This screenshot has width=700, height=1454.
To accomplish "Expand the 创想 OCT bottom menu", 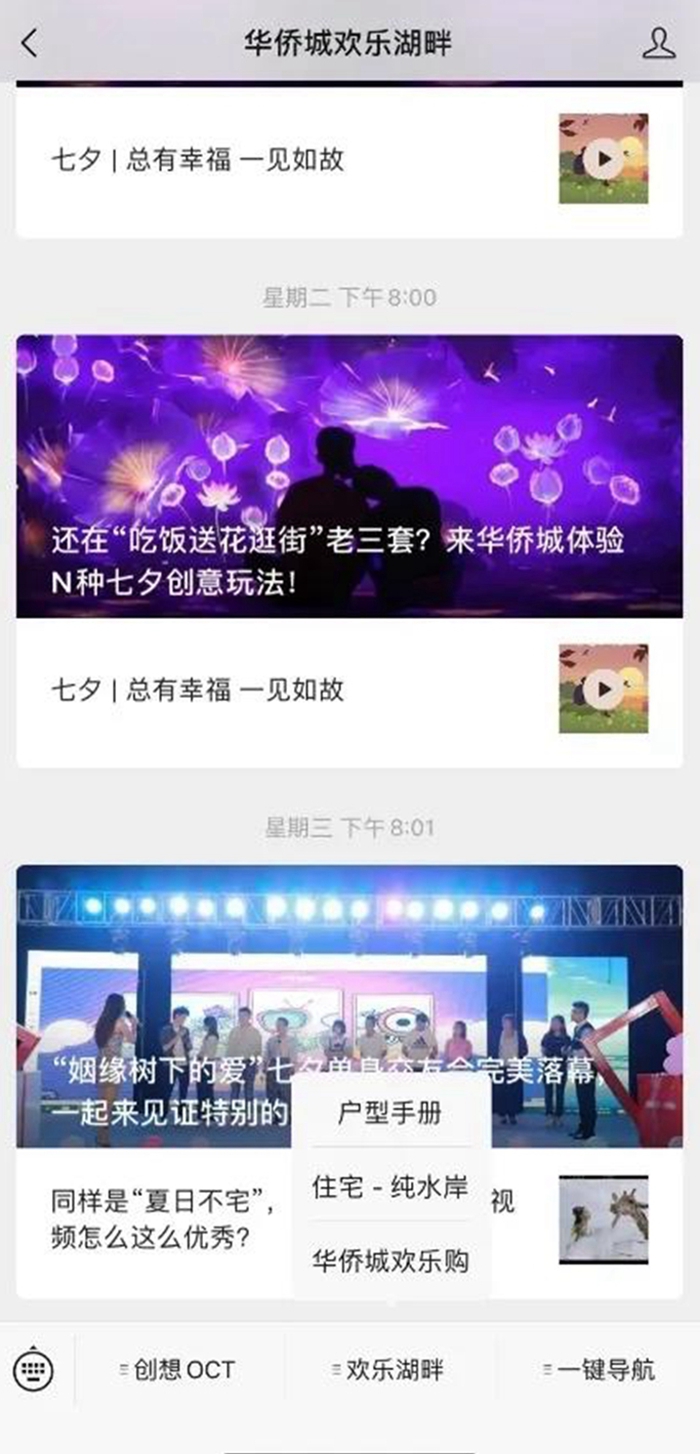I will tap(178, 1369).
